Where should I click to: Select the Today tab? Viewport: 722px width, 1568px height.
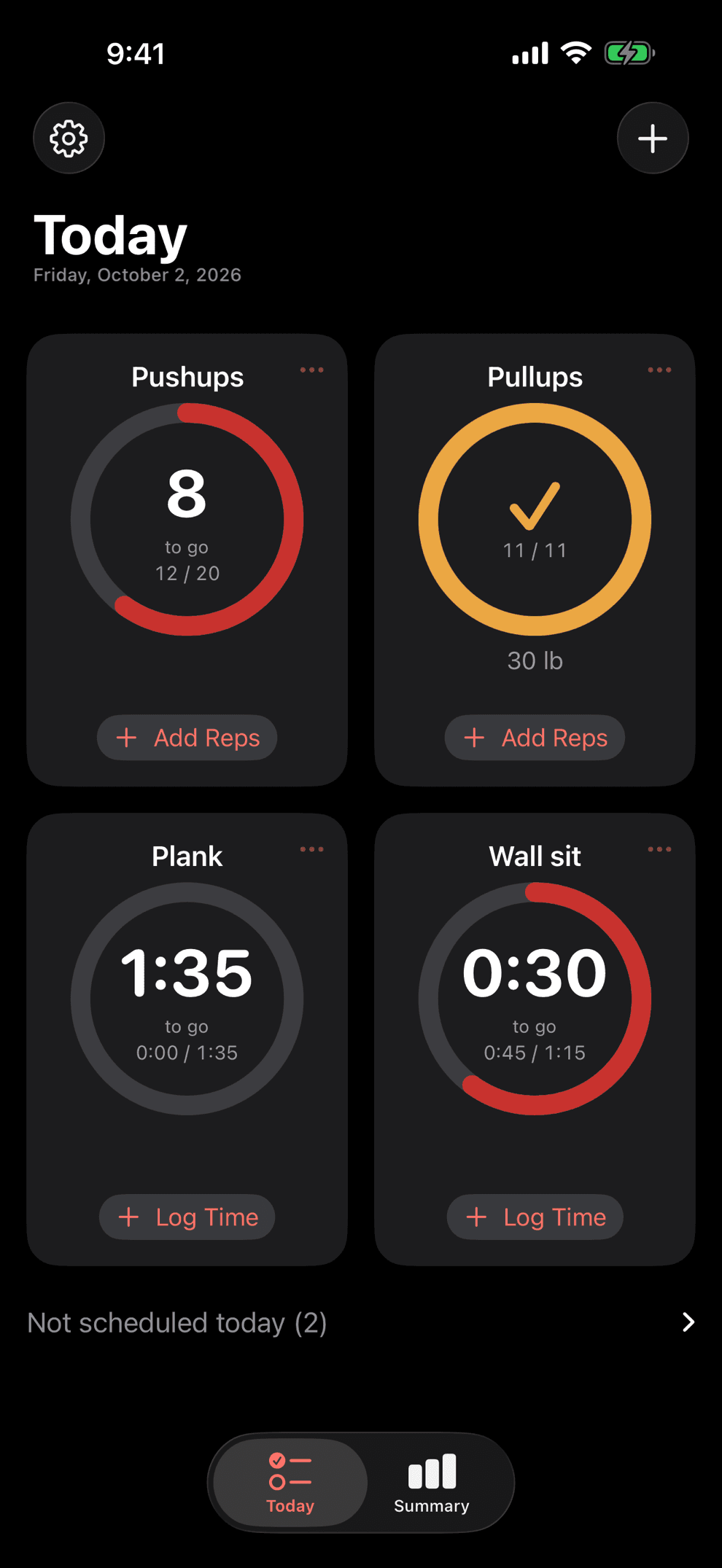pyautogui.click(x=290, y=1483)
